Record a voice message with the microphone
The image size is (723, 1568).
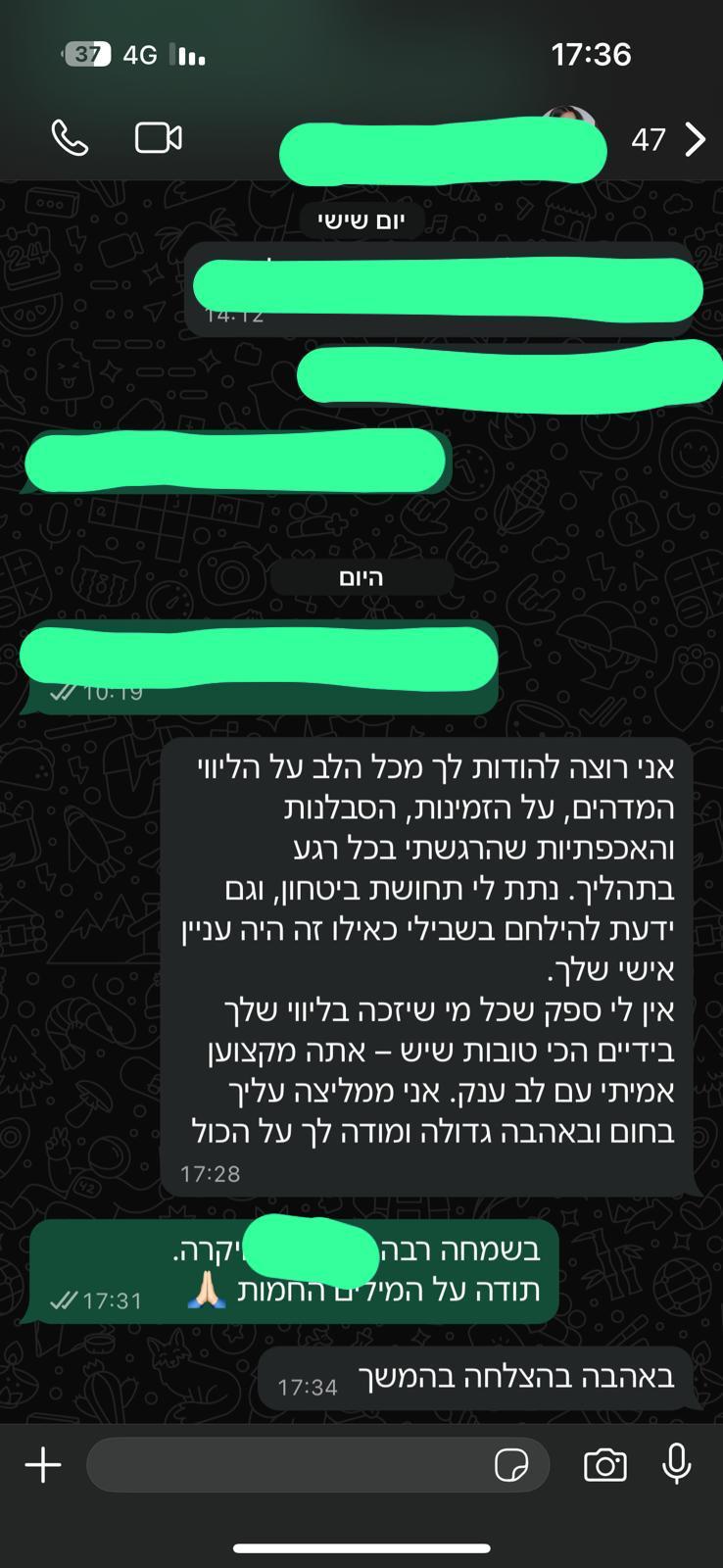coord(677,1464)
